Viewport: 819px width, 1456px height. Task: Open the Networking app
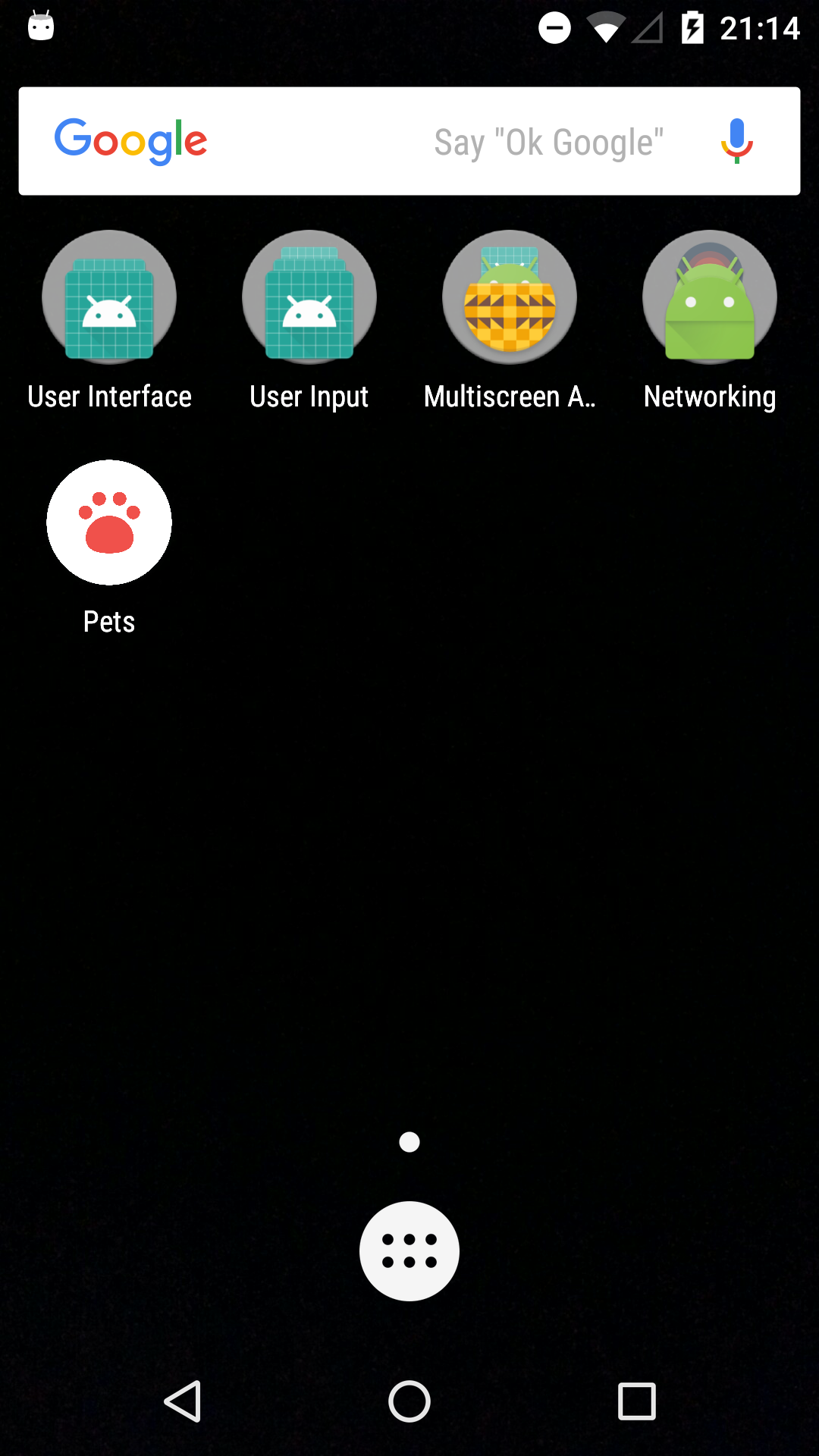click(x=710, y=297)
